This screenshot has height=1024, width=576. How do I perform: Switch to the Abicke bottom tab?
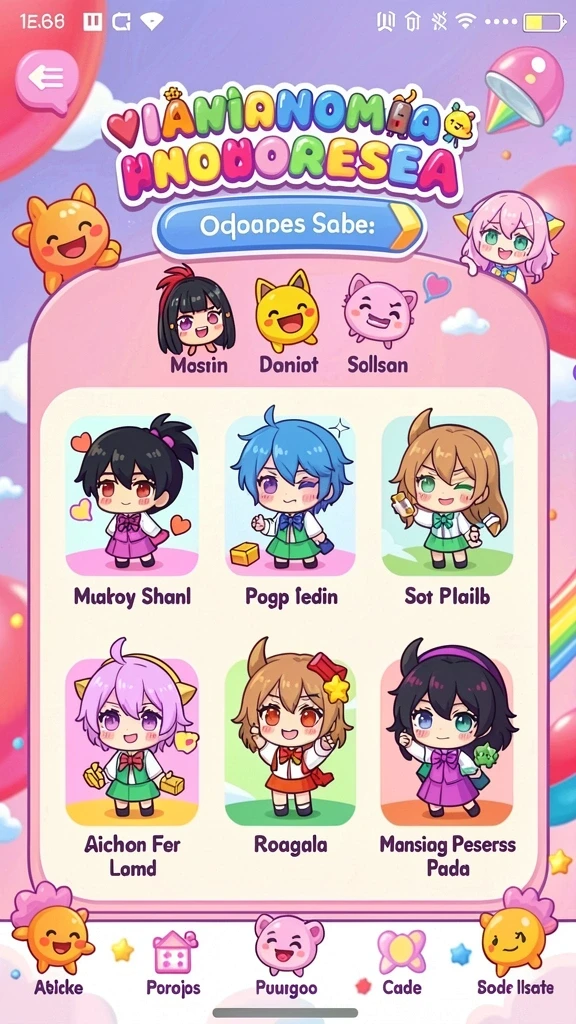(x=55, y=953)
